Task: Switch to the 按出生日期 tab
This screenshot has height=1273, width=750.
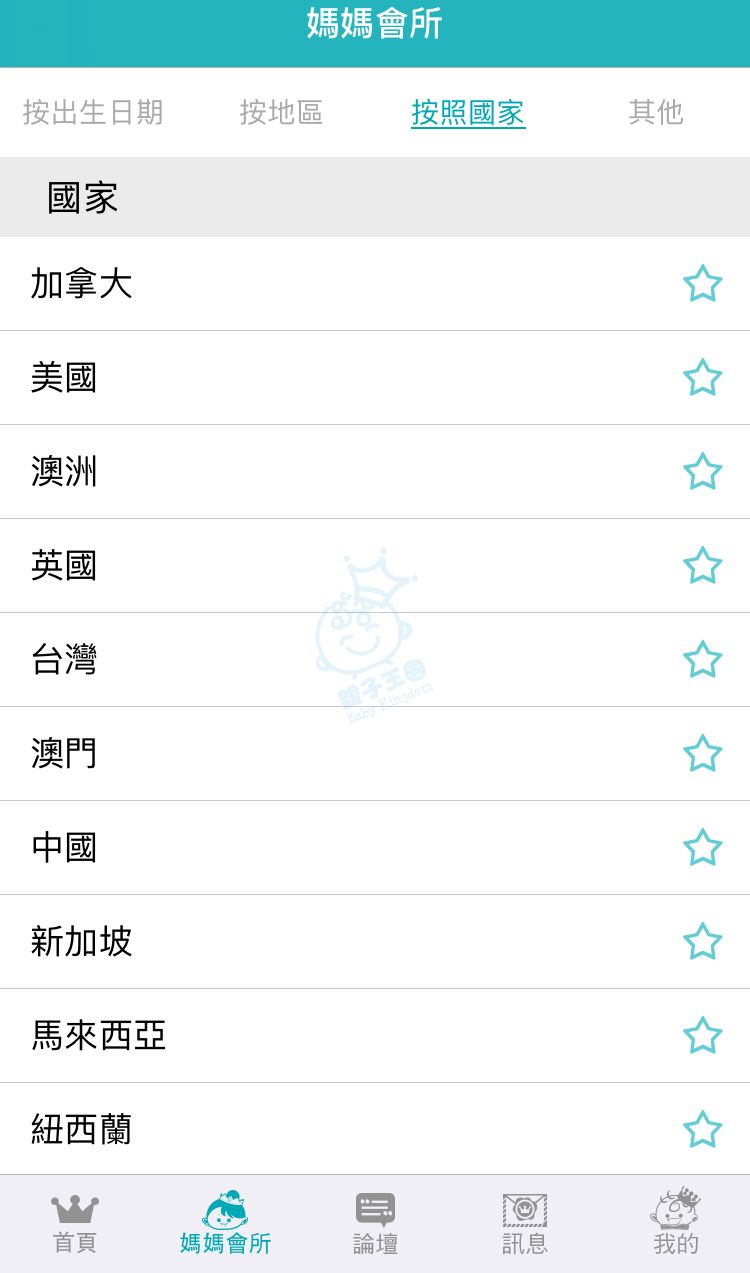Action: click(x=93, y=112)
